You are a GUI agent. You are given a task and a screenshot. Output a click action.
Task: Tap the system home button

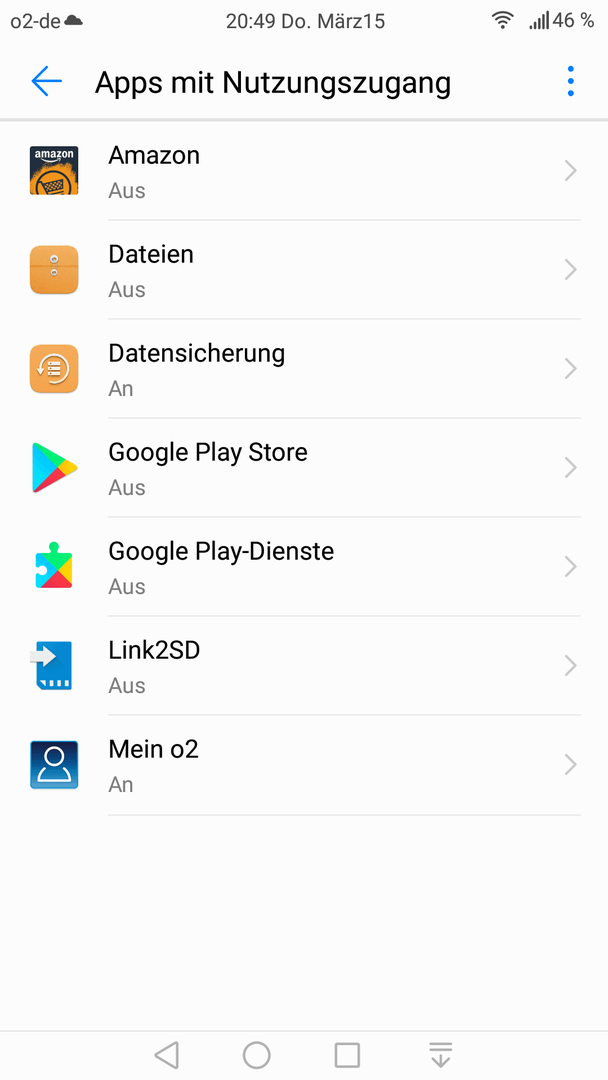pos(257,1055)
